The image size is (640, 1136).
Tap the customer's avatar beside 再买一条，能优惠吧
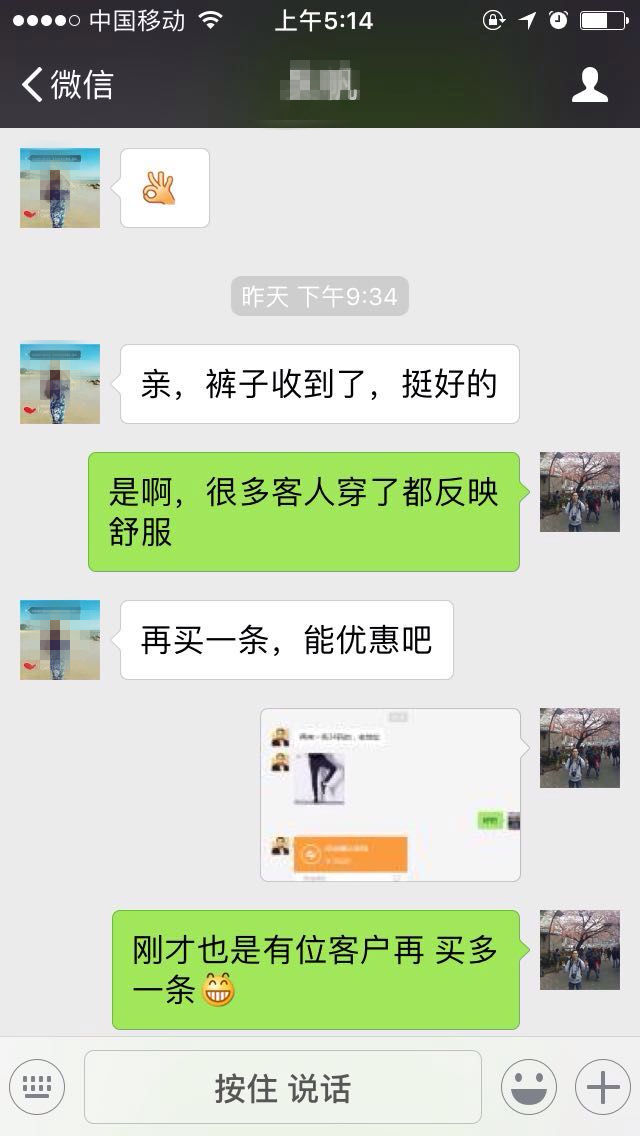(x=60, y=640)
